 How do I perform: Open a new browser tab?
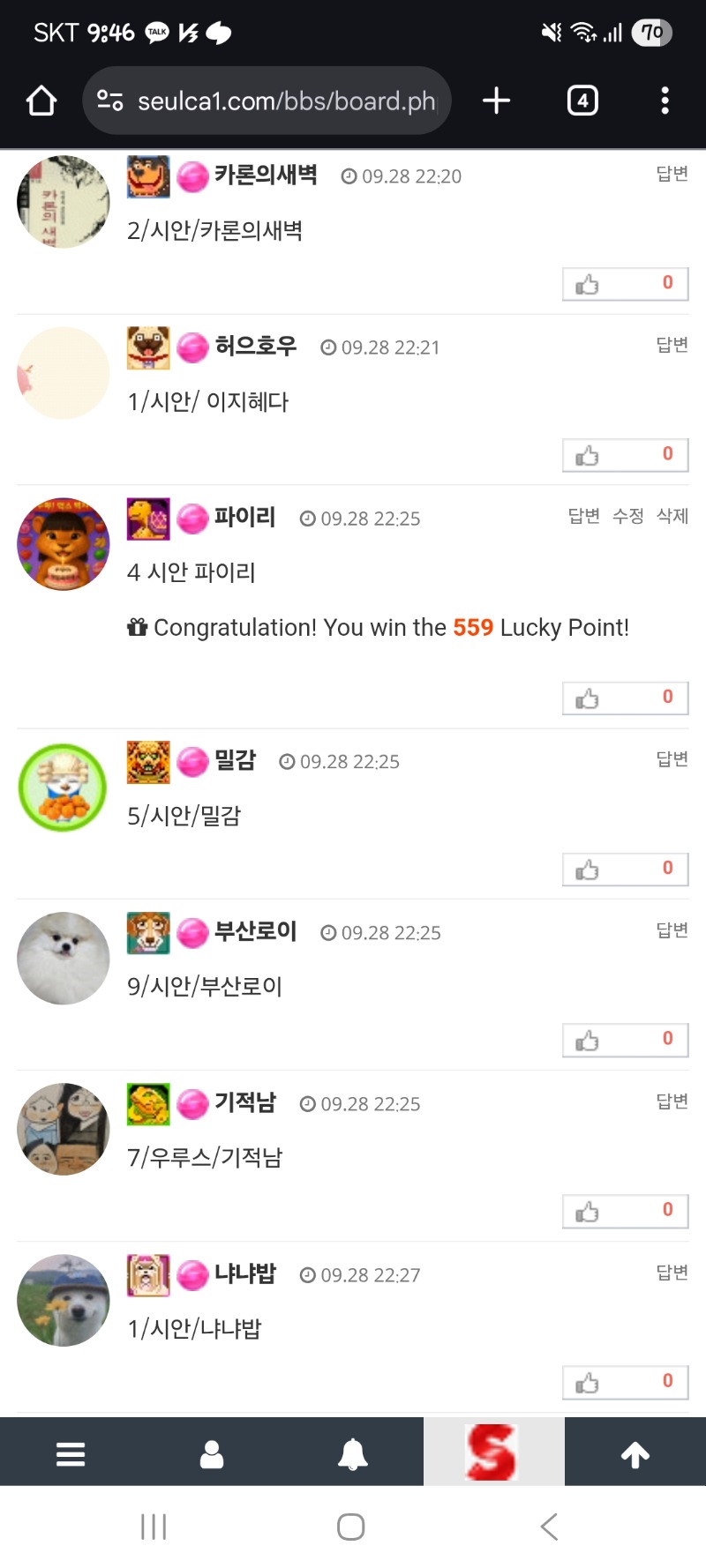(496, 101)
